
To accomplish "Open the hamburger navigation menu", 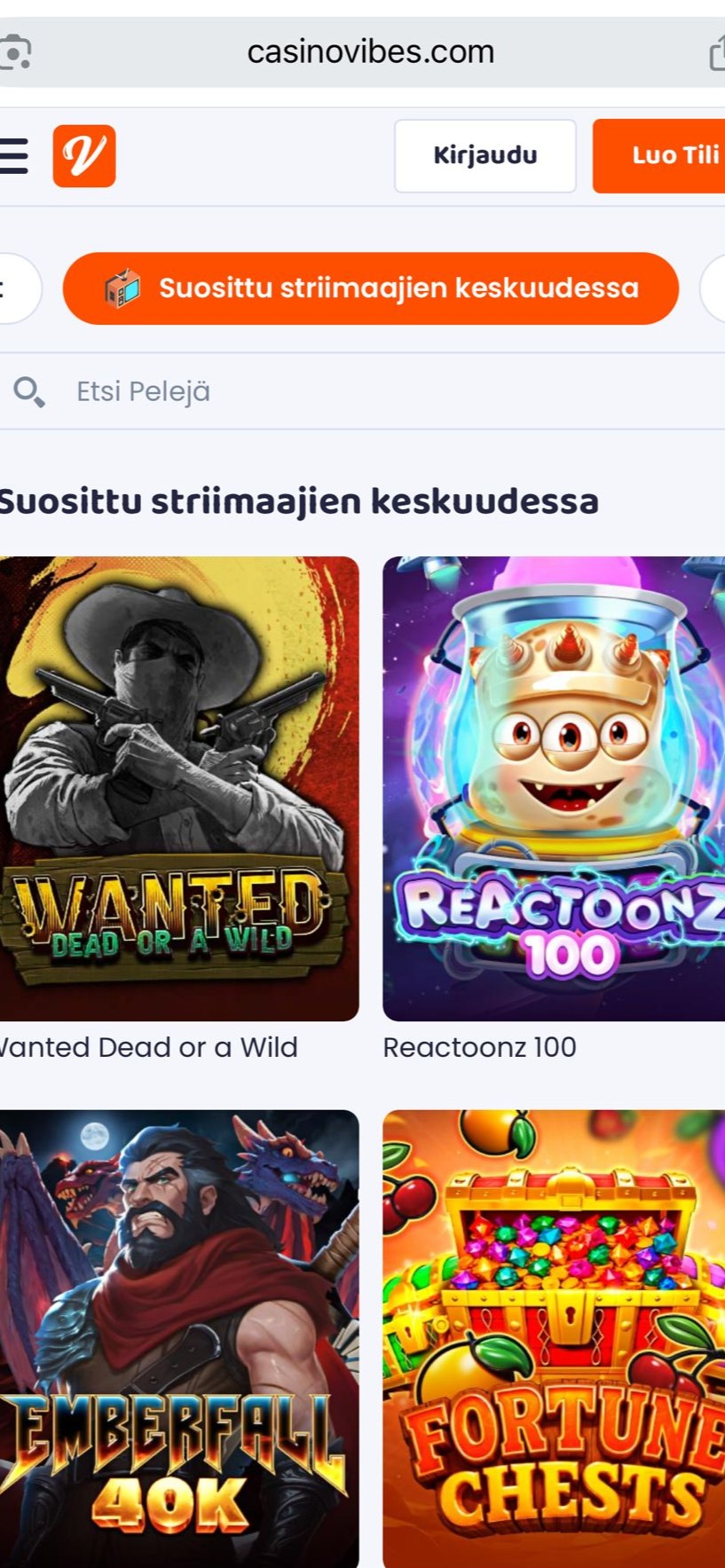I will pos(12,156).
